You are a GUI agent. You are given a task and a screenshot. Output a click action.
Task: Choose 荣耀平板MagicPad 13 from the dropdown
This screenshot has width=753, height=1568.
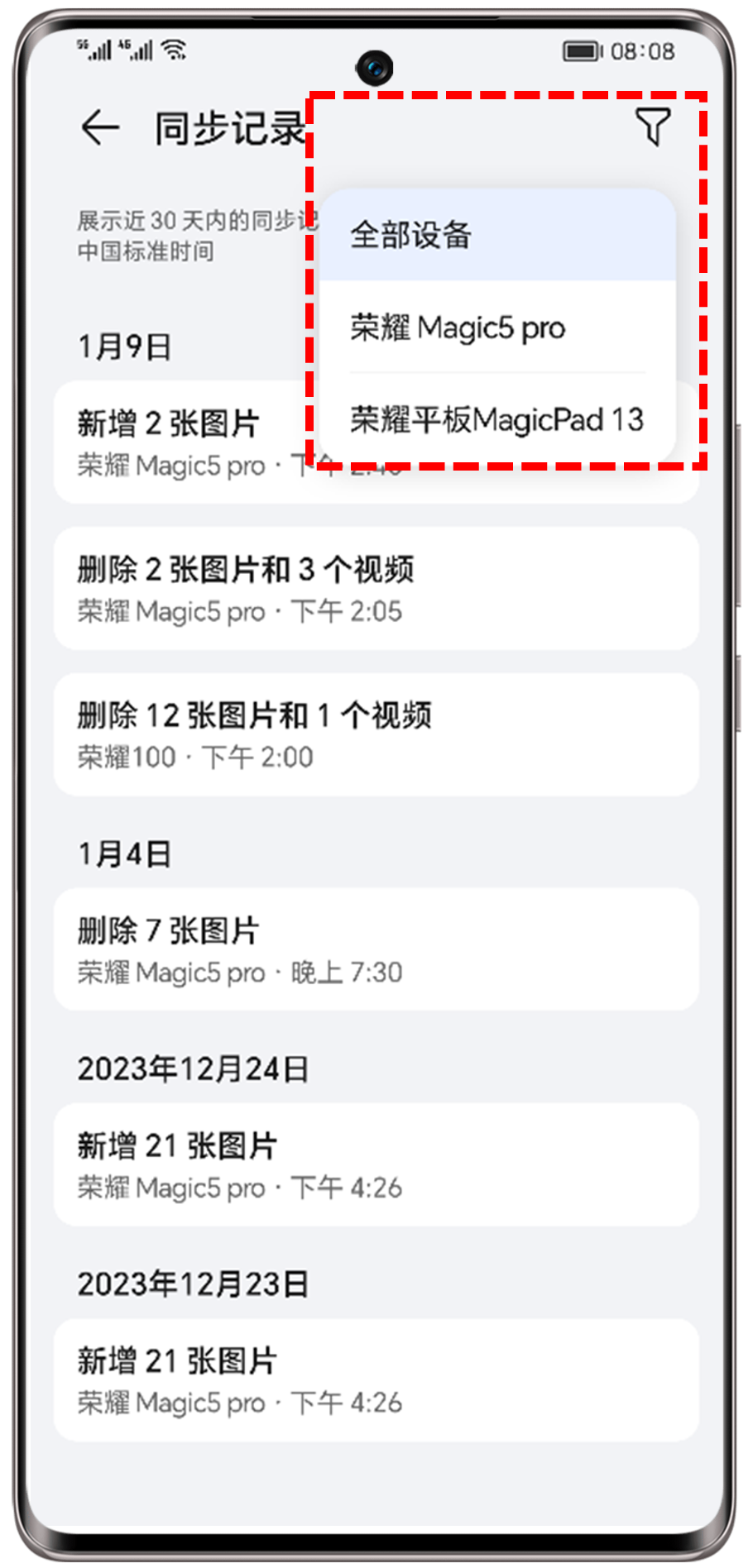coord(496,420)
